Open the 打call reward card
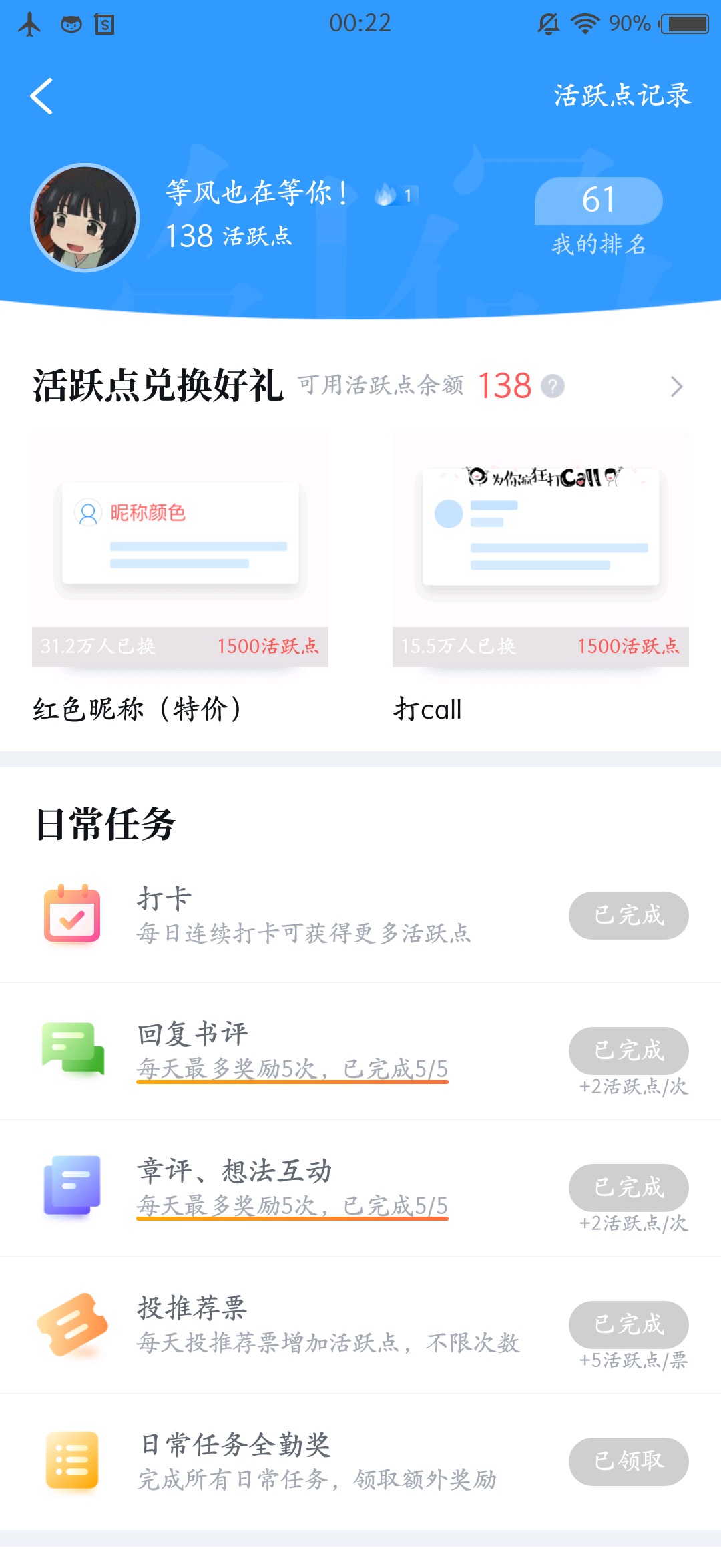The width and height of the screenshot is (721, 1568). click(x=541, y=580)
